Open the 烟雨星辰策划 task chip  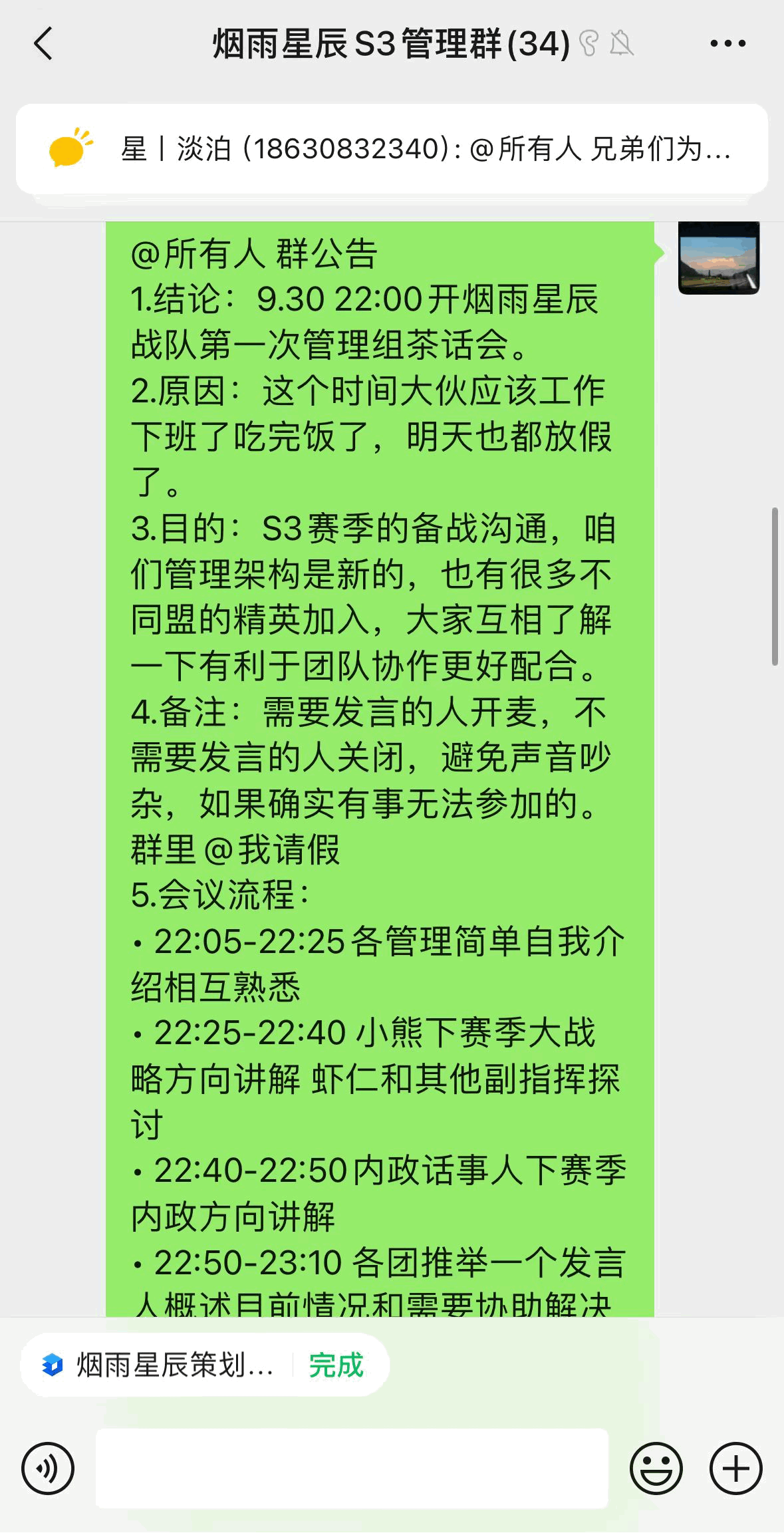pos(160,1365)
